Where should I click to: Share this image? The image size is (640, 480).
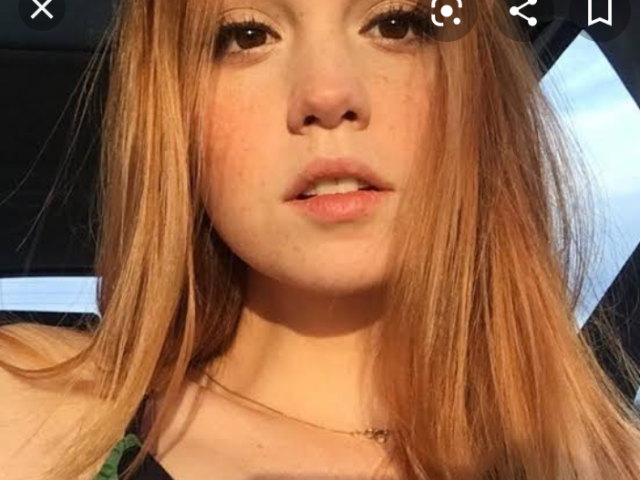tap(523, 10)
